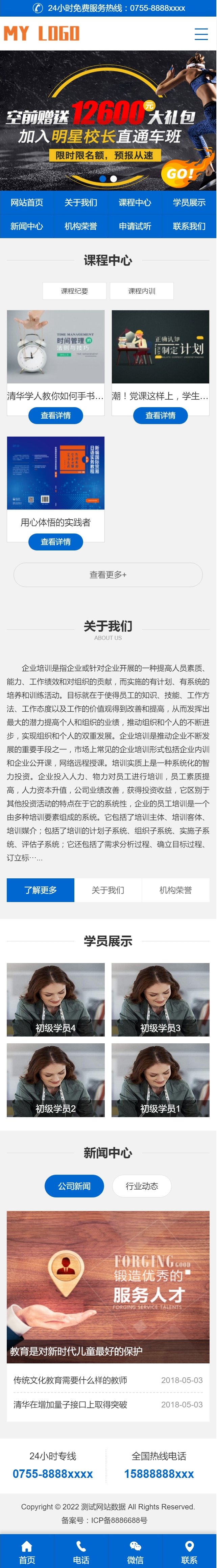Screen dimensions: 217x1568
Task: Go to 网站首页 in the navigation grid
Action: [x=27, y=203]
